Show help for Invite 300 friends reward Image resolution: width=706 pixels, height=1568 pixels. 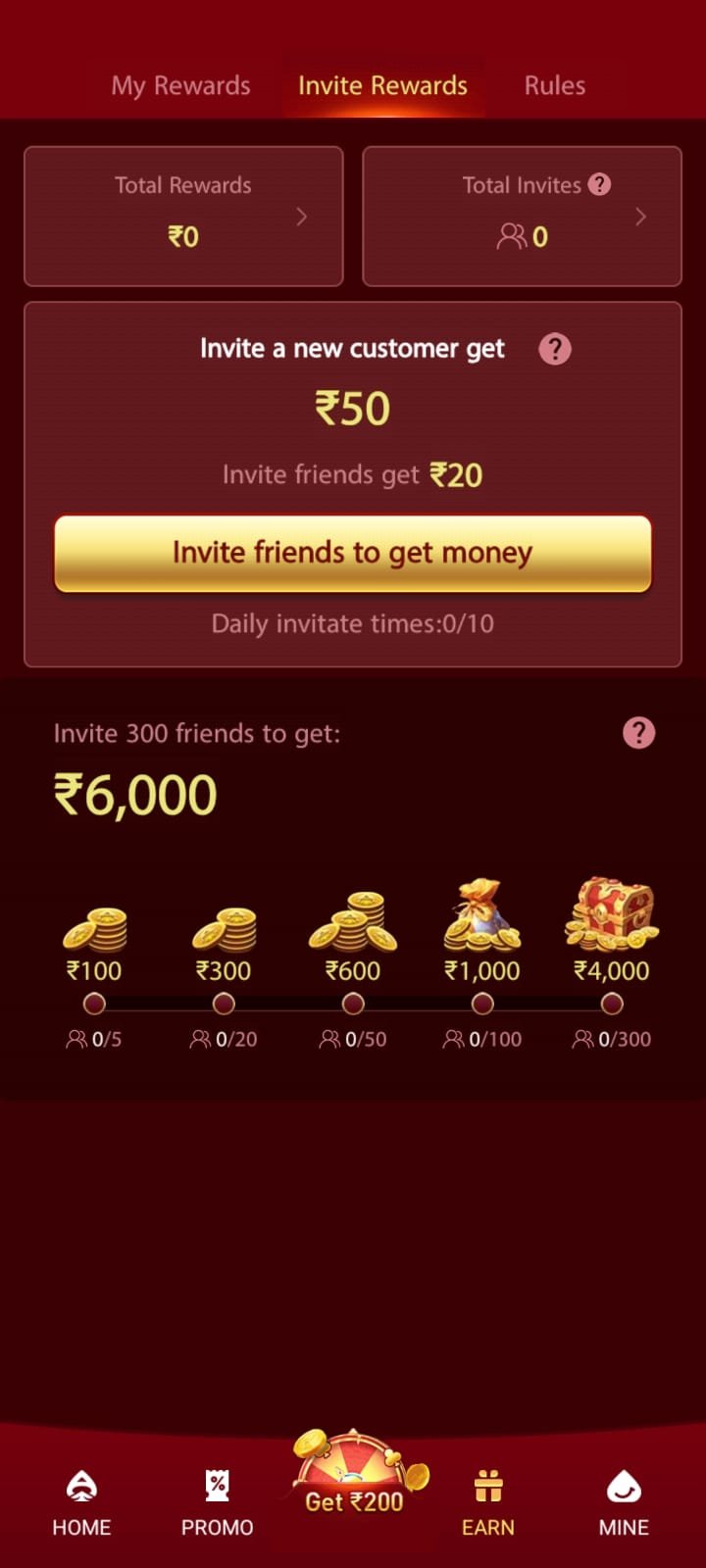(638, 733)
